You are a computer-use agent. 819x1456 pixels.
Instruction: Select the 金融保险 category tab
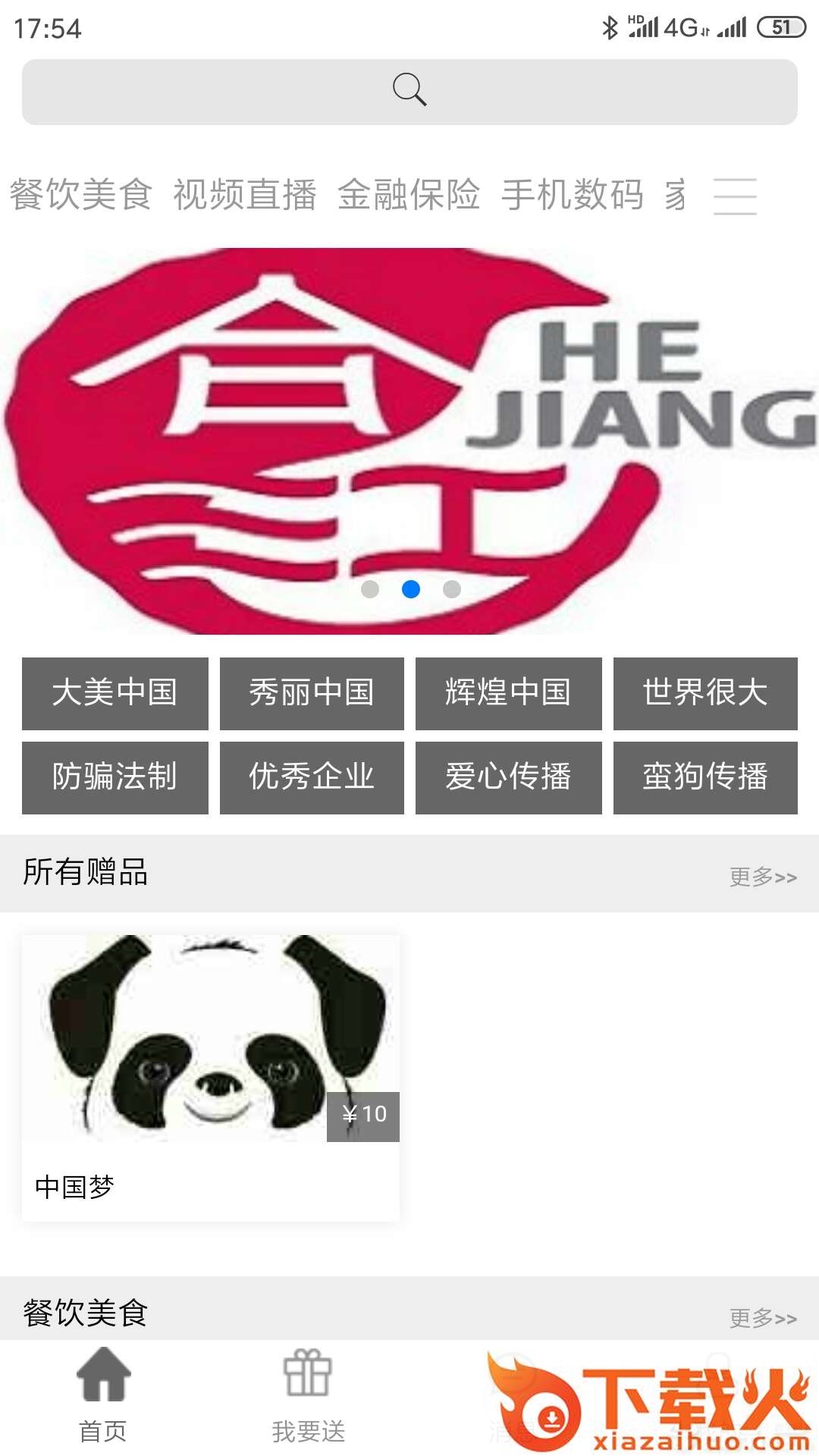click(409, 195)
